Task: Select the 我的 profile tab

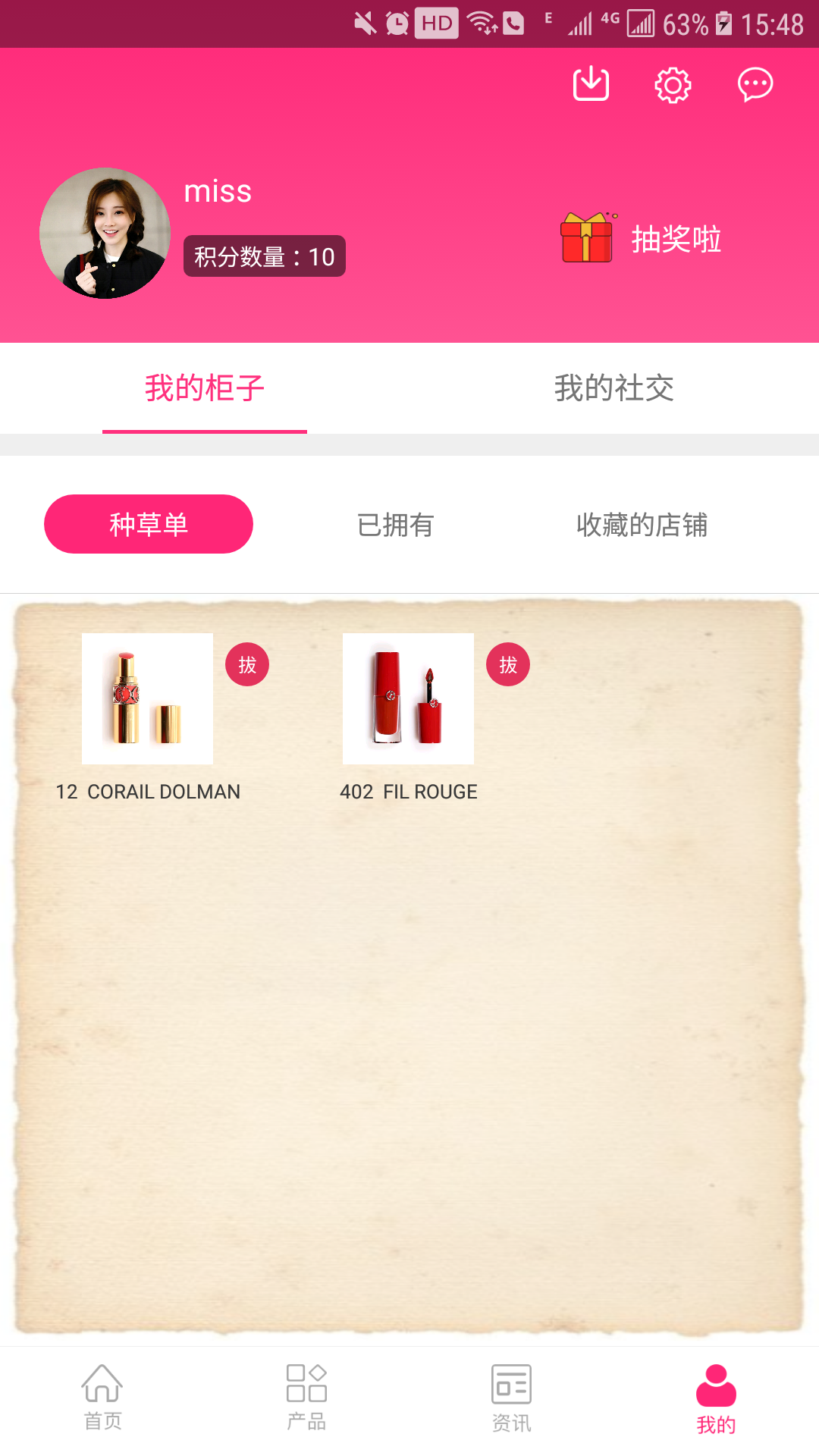Action: click(x=716, y=1398)
